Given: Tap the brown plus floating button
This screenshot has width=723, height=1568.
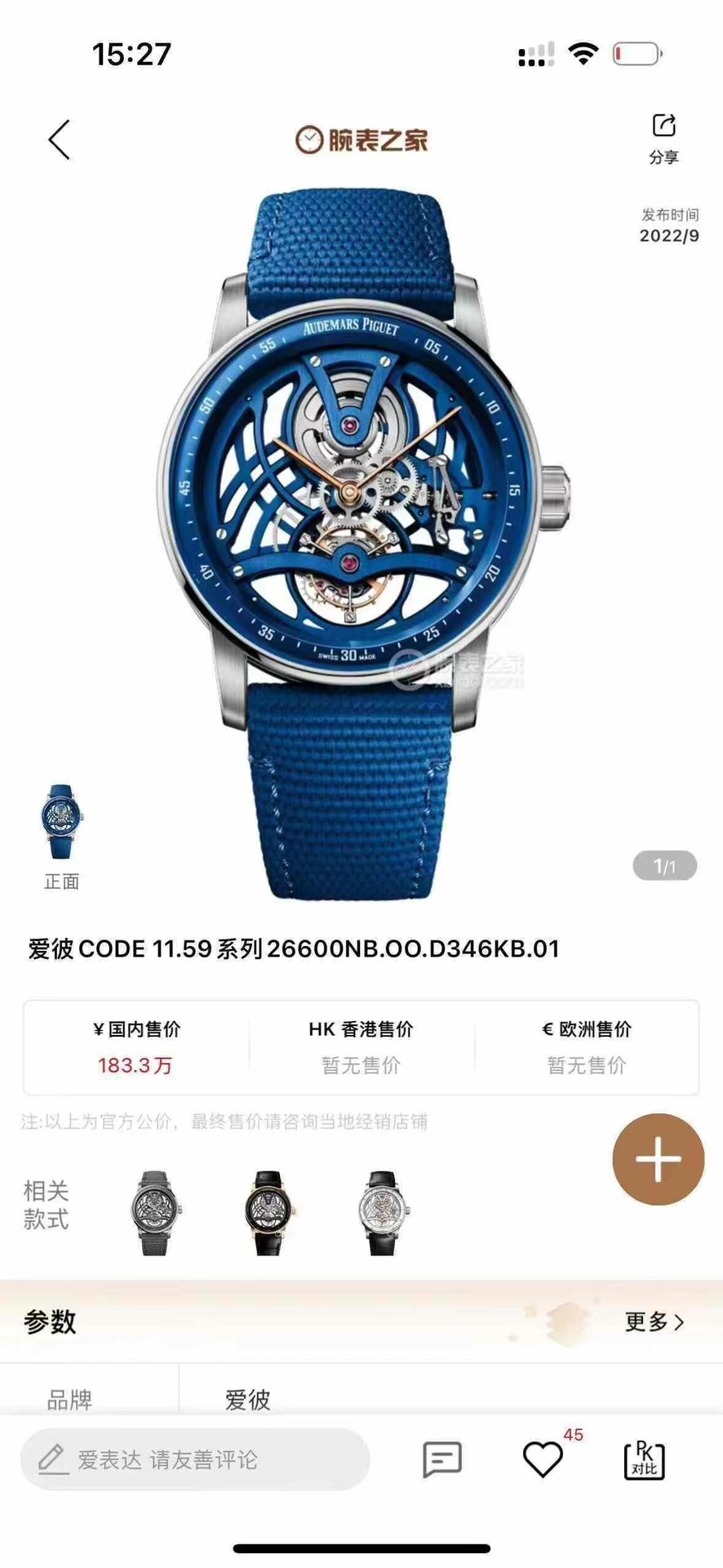Looking at the screenshot, I should coord(658,1158).
